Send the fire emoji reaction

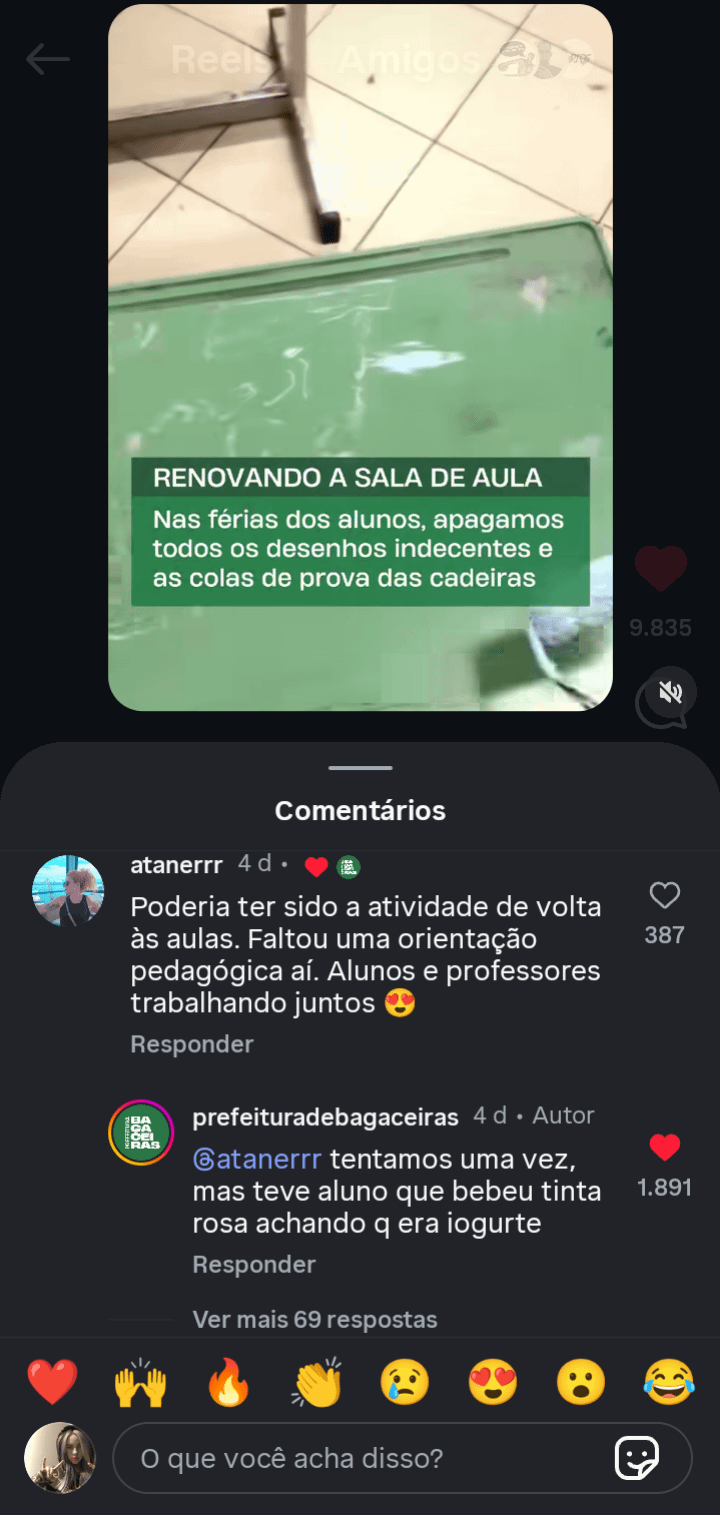(x=228, y=1383)
